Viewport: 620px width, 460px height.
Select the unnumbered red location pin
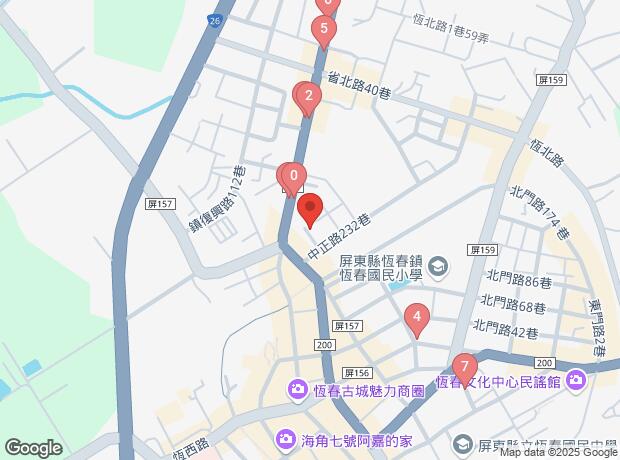pyautogui.click(x=310, y=210)
